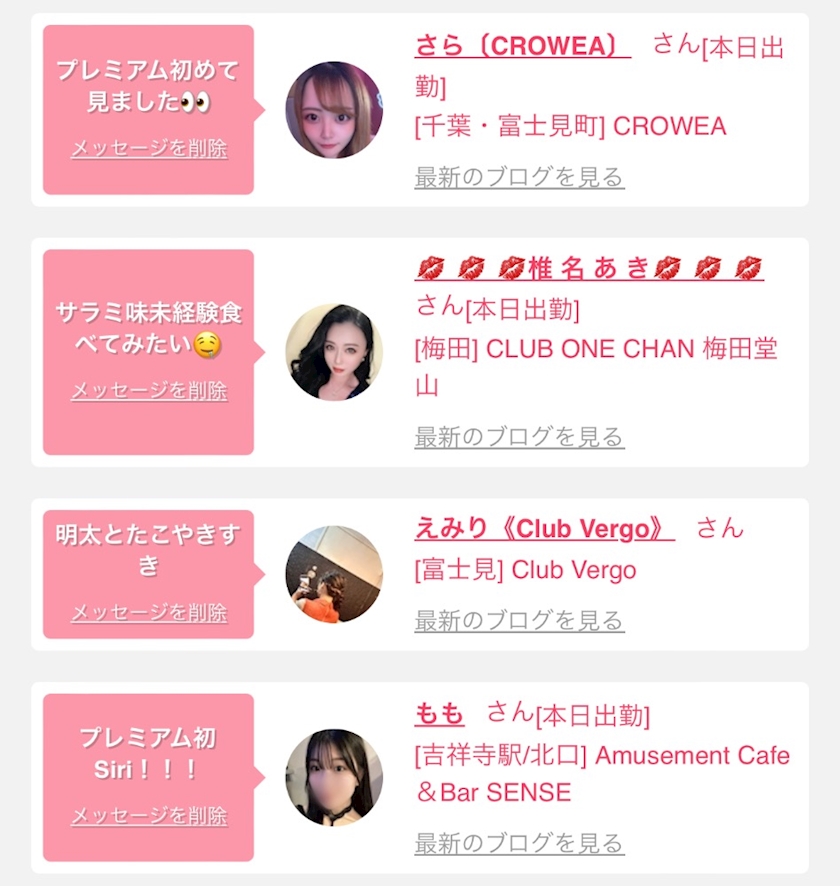This screenshot has height=886, width=840.
Task: View えみり's latest blog
Action: [x=519, y=620]
